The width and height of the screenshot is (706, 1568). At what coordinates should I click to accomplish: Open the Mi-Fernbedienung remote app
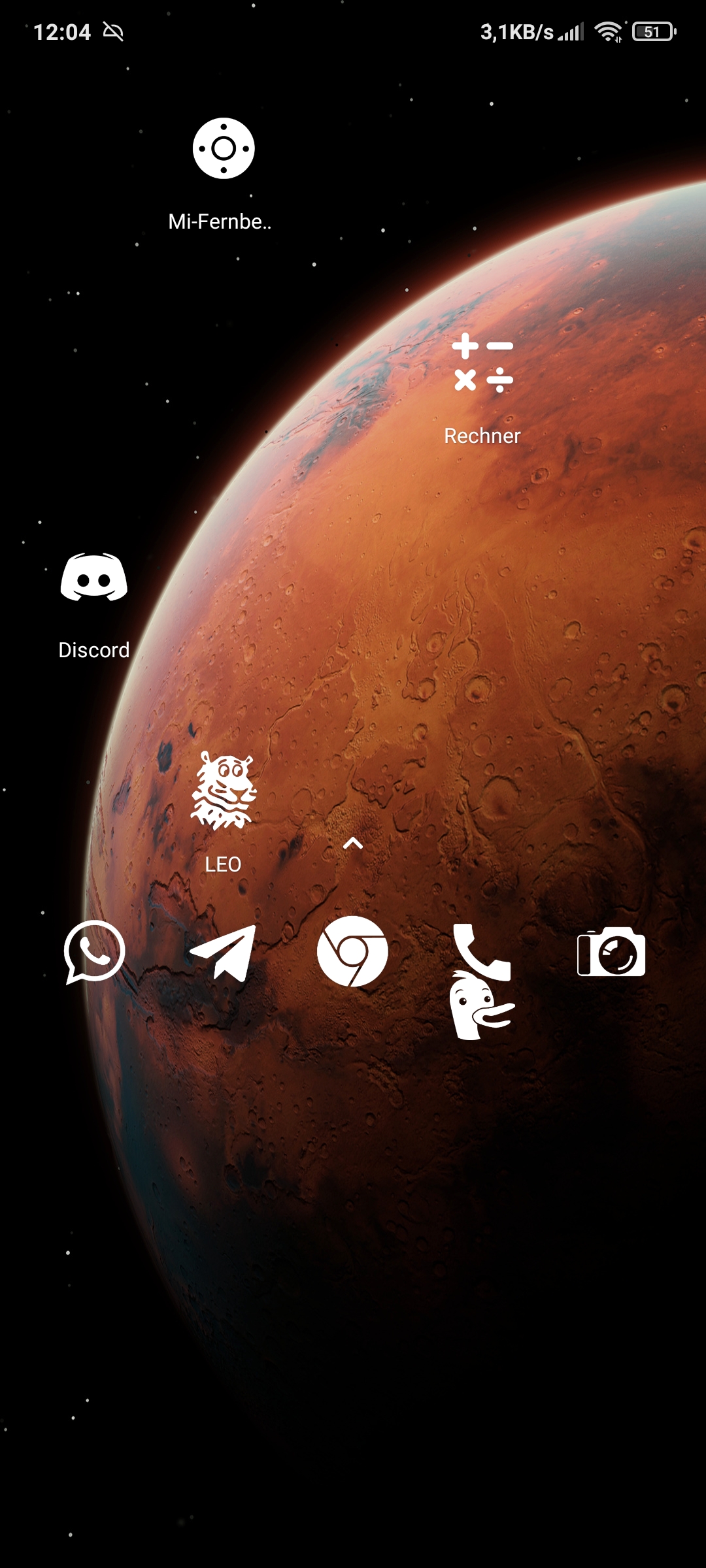pyautogui.click(x=222, y=148)
